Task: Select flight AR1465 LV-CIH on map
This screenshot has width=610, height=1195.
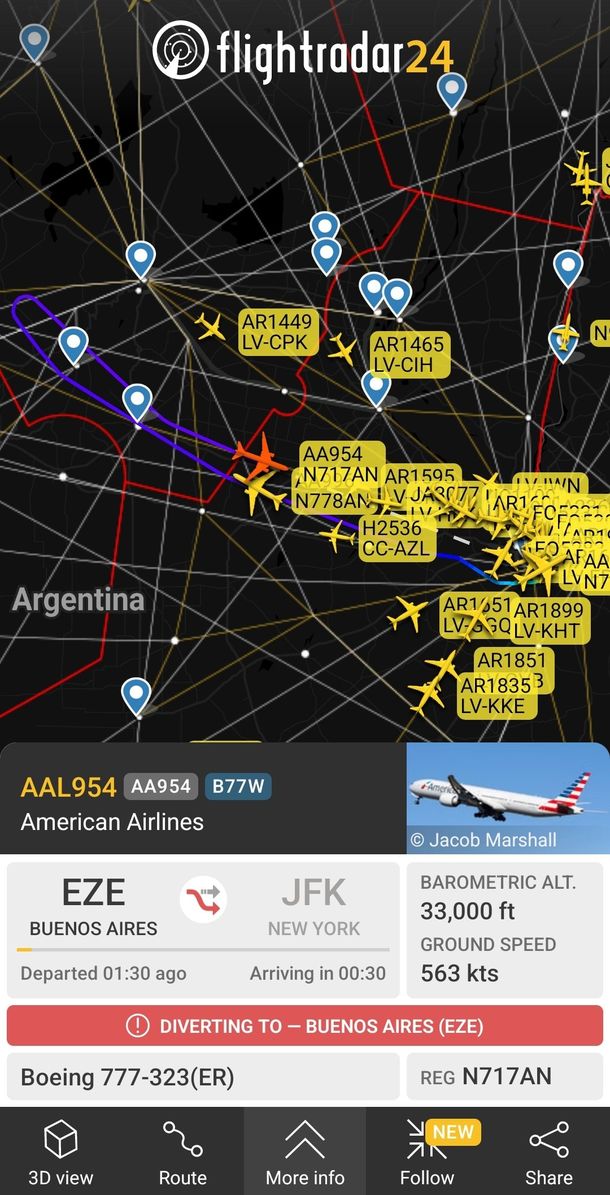Action: coord(408,354)
